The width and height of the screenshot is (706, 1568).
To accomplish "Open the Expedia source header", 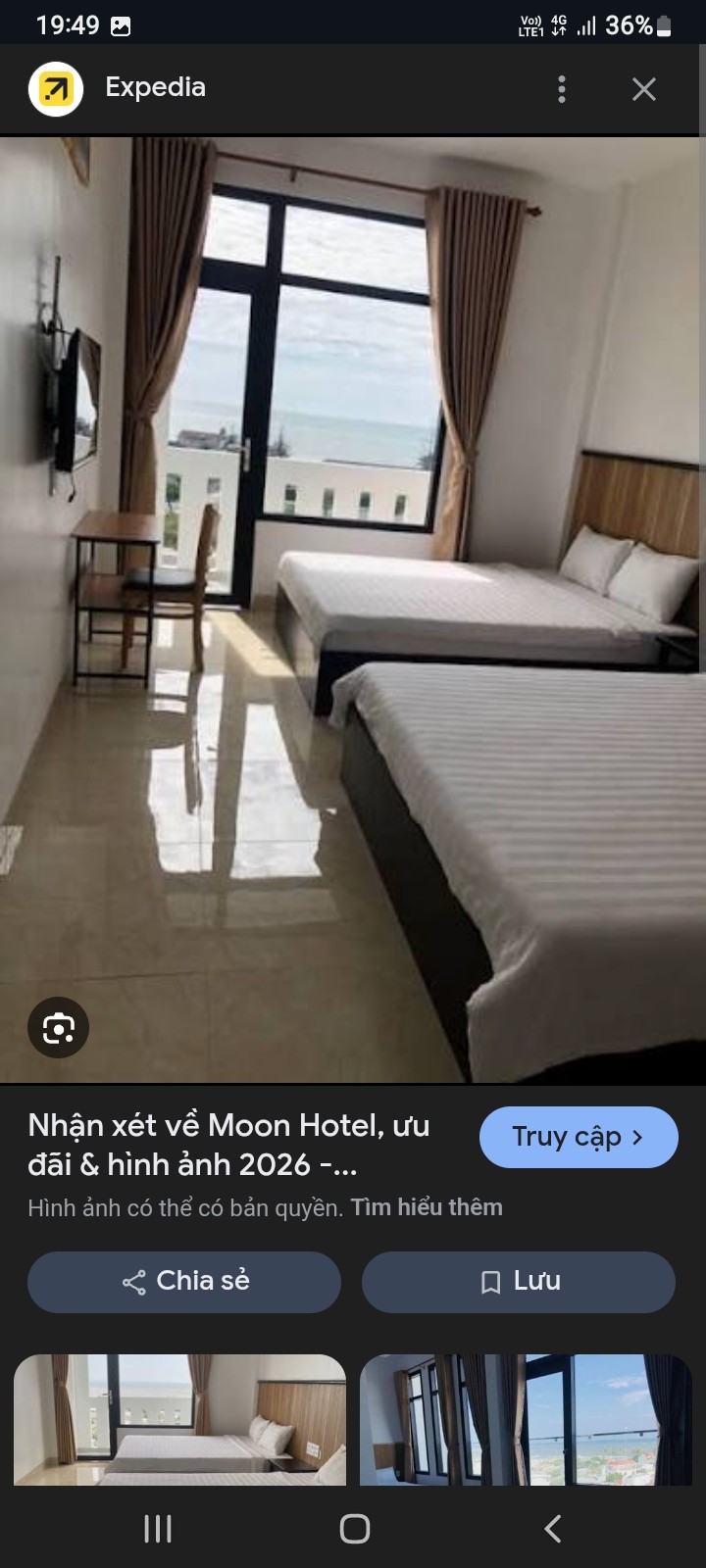I will (x=154, y=87).
